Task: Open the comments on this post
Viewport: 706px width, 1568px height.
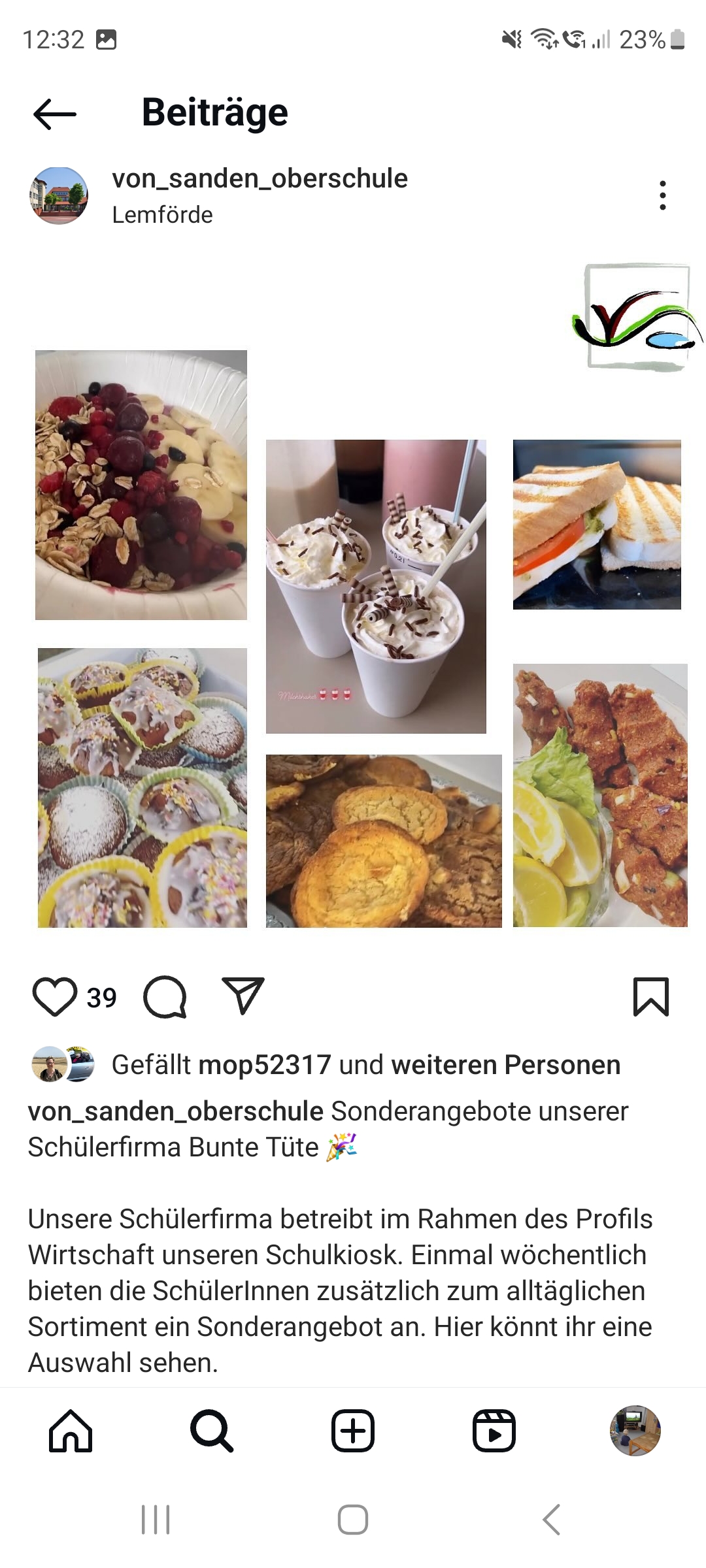Action: click(x=165, y=997)
